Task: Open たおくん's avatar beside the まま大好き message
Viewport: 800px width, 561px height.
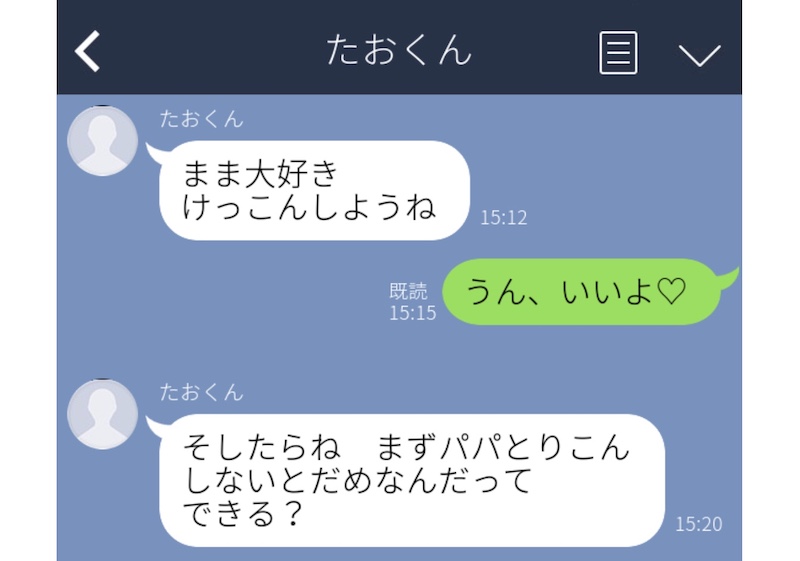Action: point(102,141)
